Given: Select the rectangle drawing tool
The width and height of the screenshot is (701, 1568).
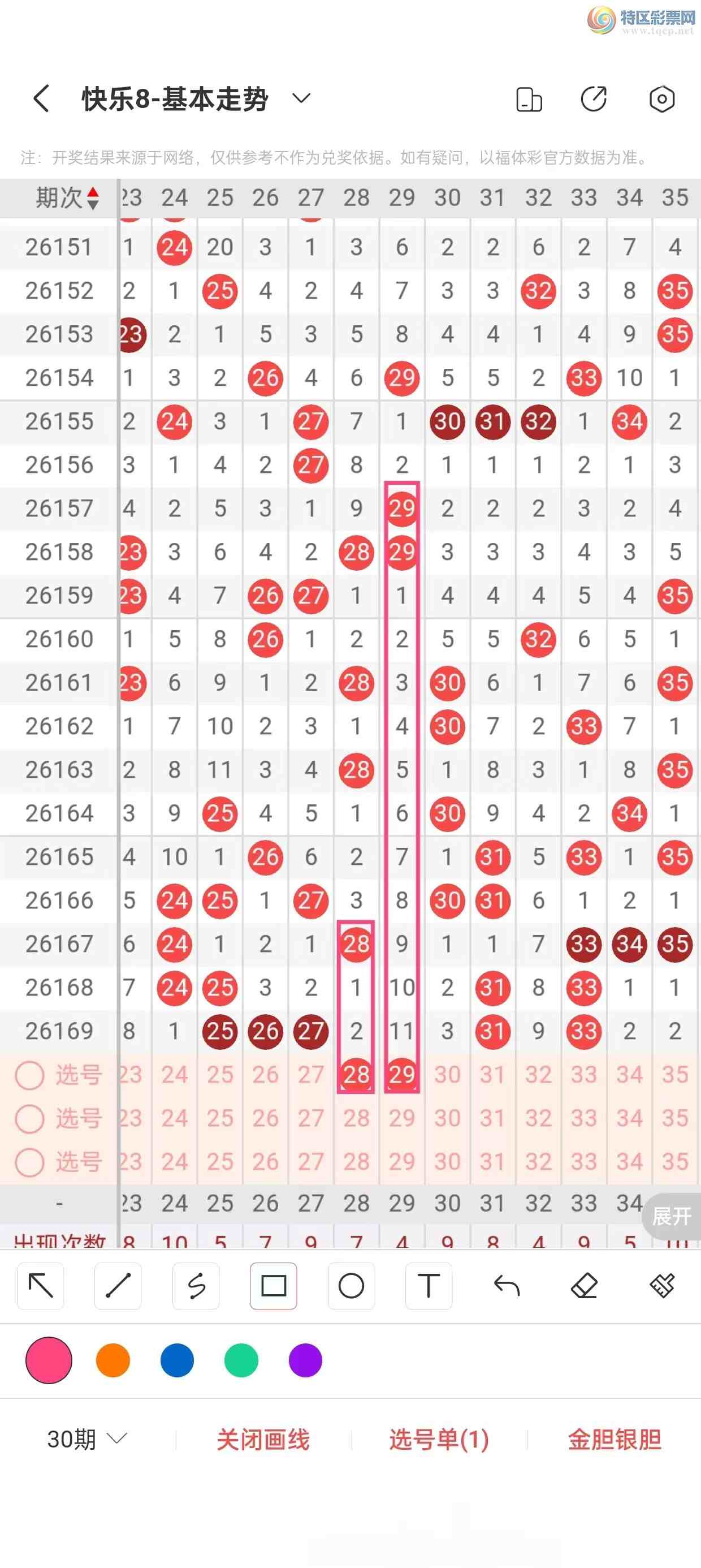Looking at the screenshot, I should pyautogui.click(x=273, y=1286).
